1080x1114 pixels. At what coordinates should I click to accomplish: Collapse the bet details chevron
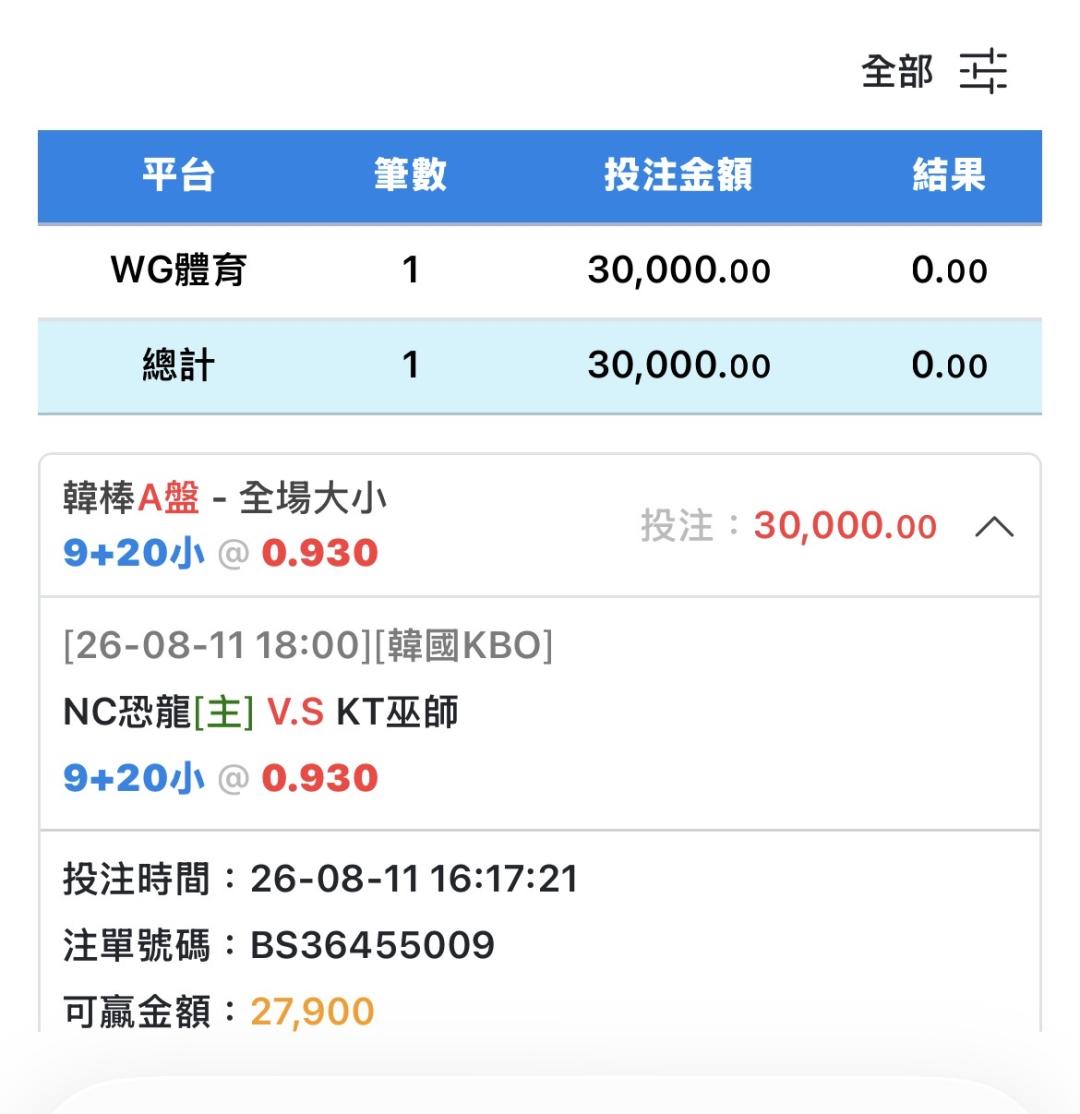pos(994,526)
